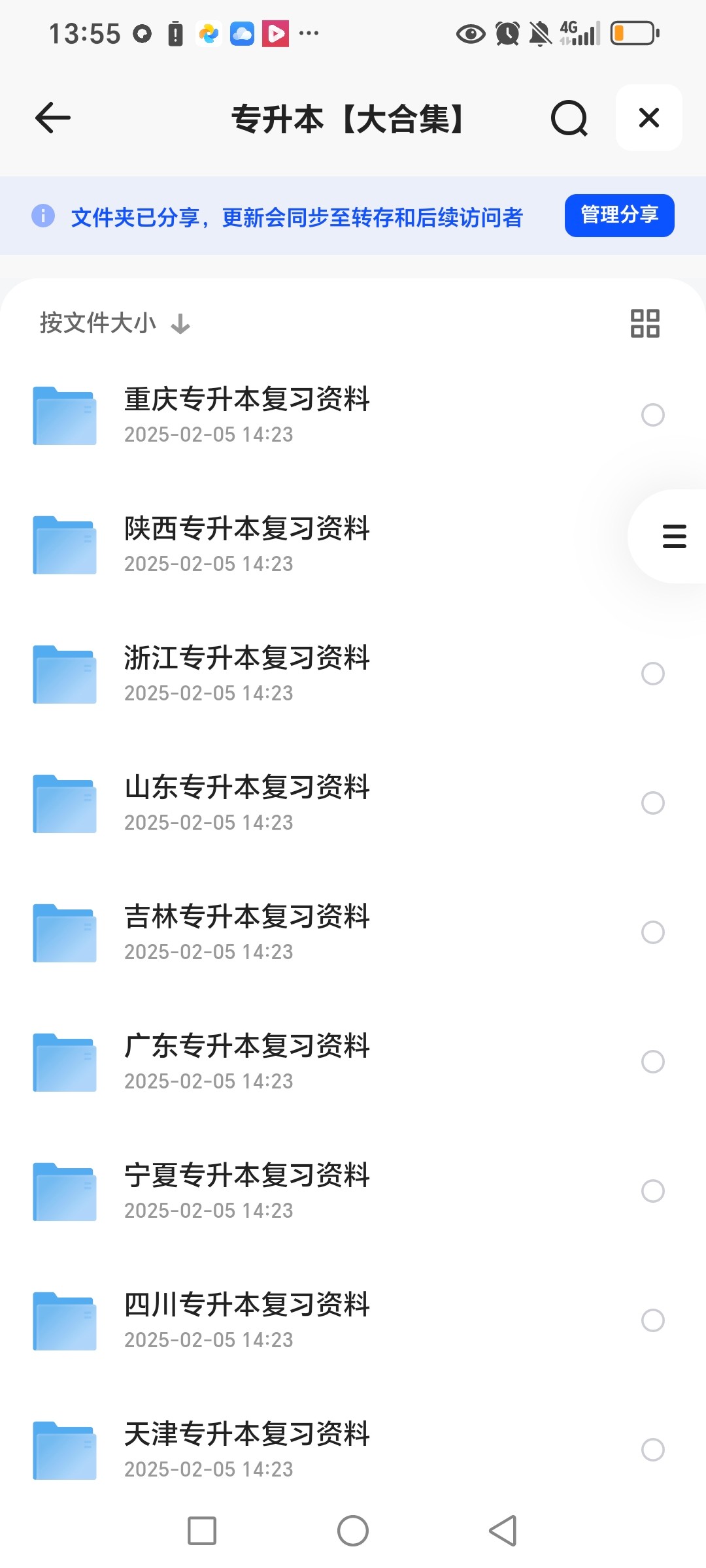Select the checkbox for 浙江专升本复习资料
This screenshot has height=1568, width=706.
click(x=652, y=674)
